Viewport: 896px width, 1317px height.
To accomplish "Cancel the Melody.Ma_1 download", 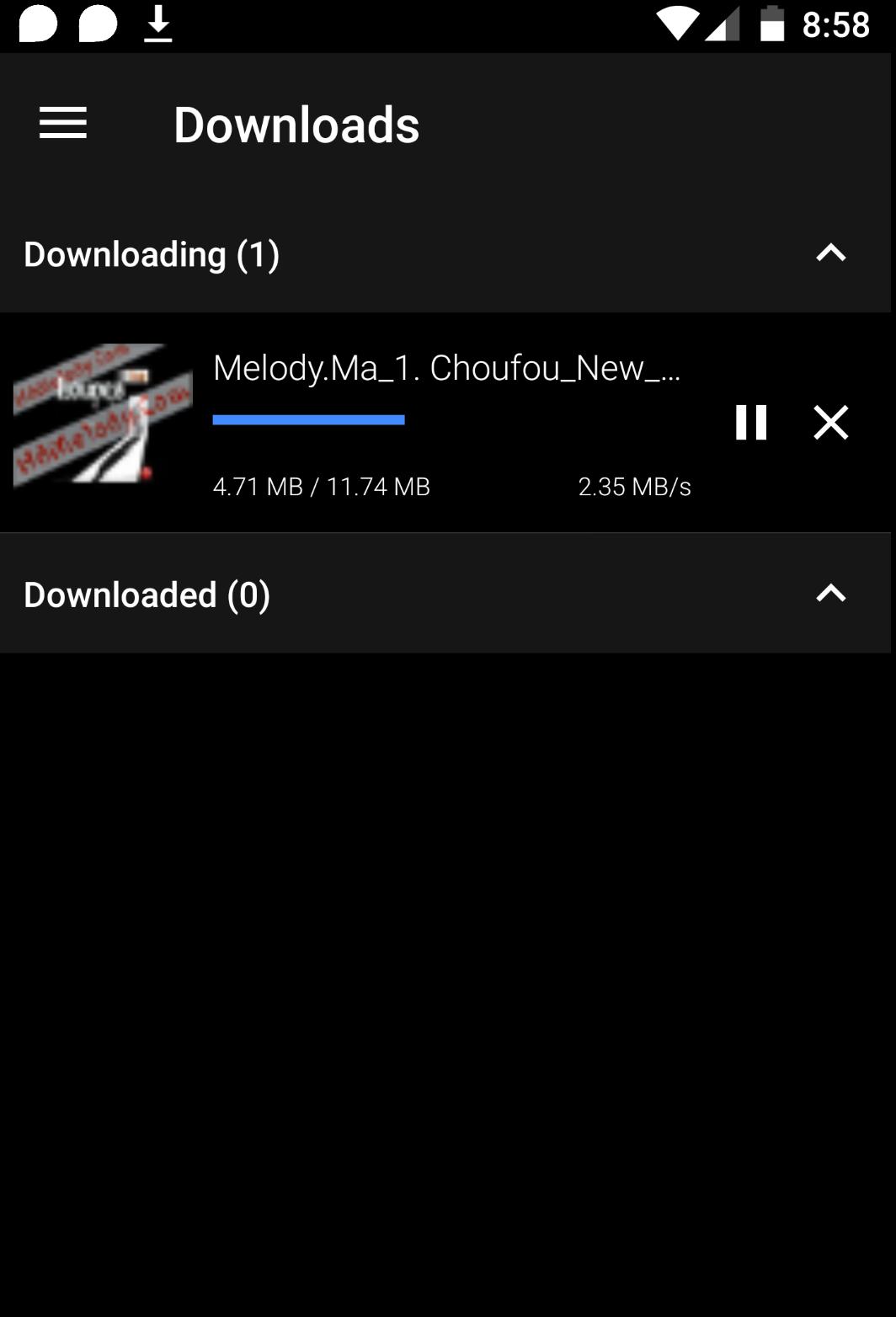I will pos(830,423).
